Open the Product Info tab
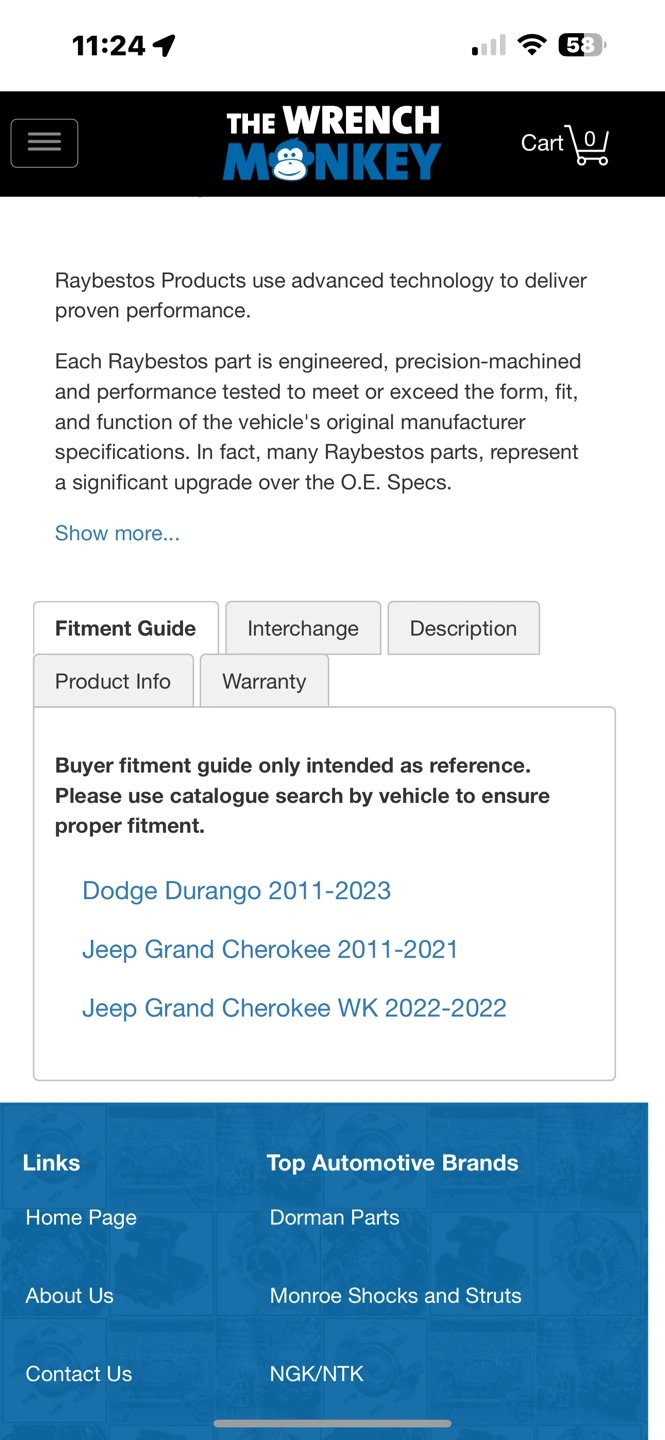665x1440 pixels. [x=113, y=681]
